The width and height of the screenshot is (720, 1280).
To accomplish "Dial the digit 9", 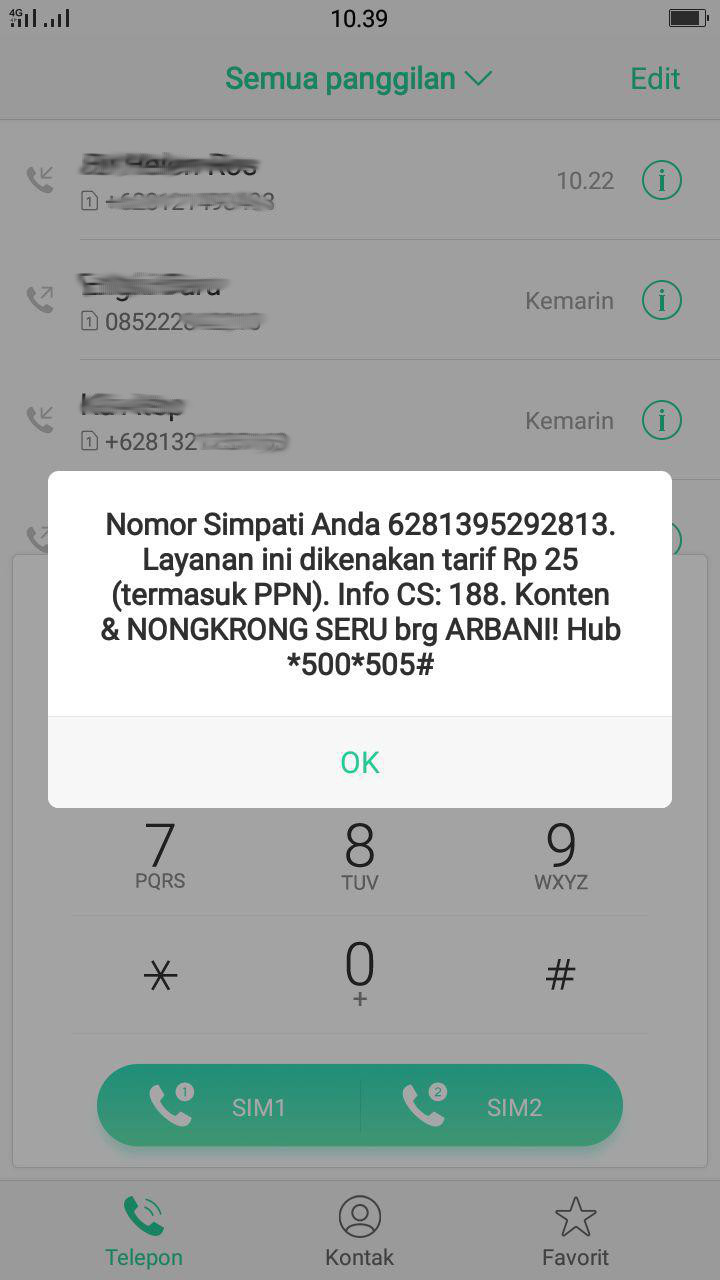I will click(x=560, y=856).
